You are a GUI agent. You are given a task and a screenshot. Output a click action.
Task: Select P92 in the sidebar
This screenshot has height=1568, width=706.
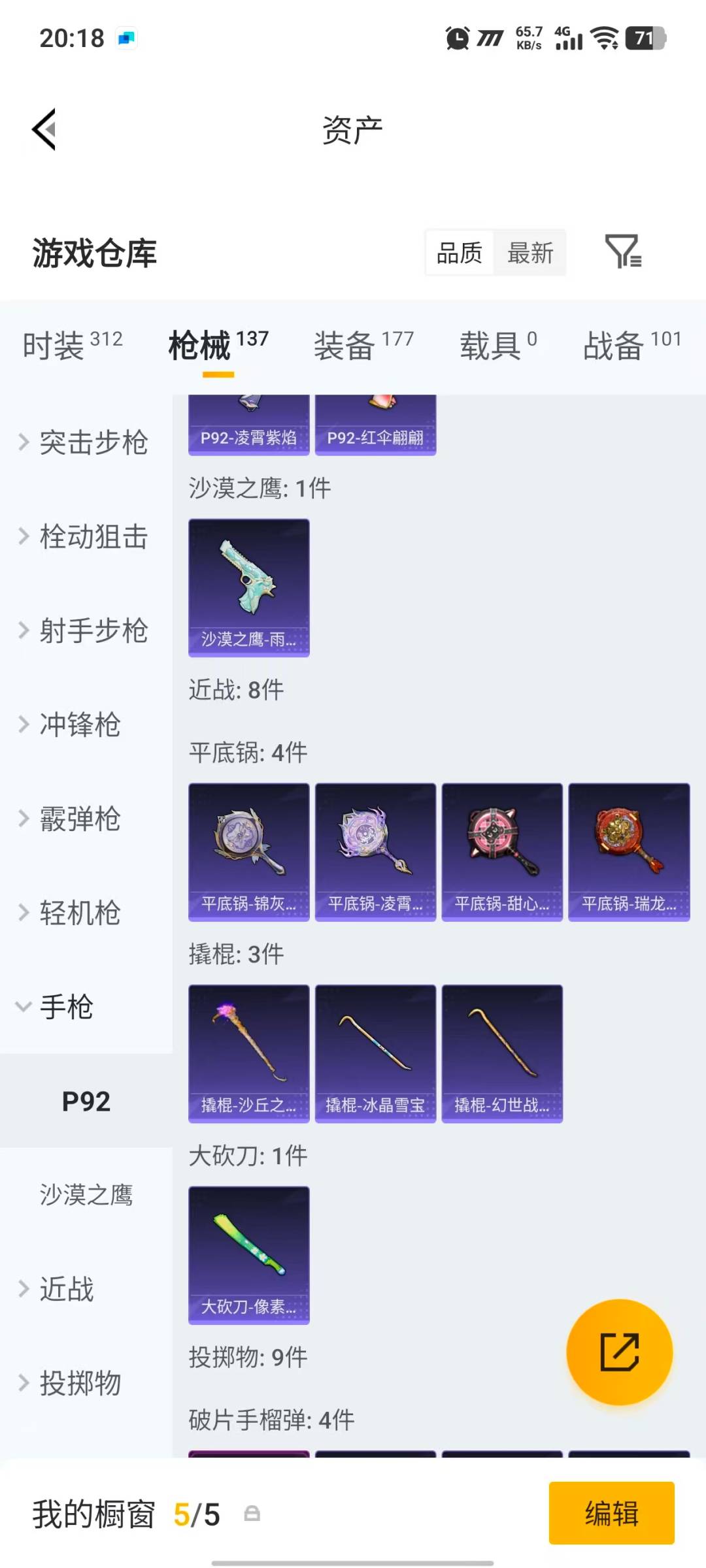[86, 1101]
